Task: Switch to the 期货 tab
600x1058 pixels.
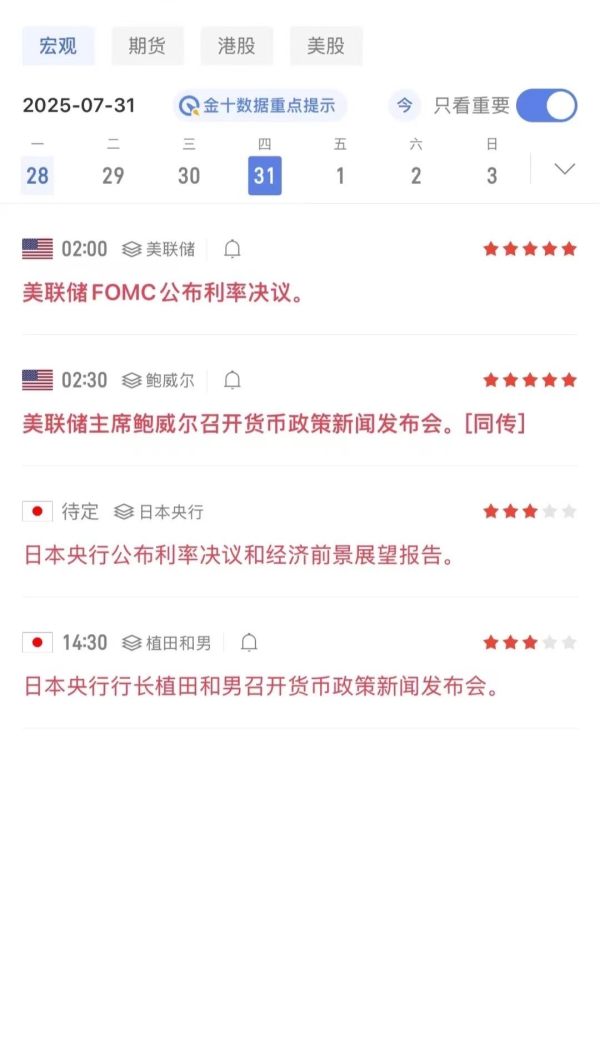Action: [x=147, y=46]
